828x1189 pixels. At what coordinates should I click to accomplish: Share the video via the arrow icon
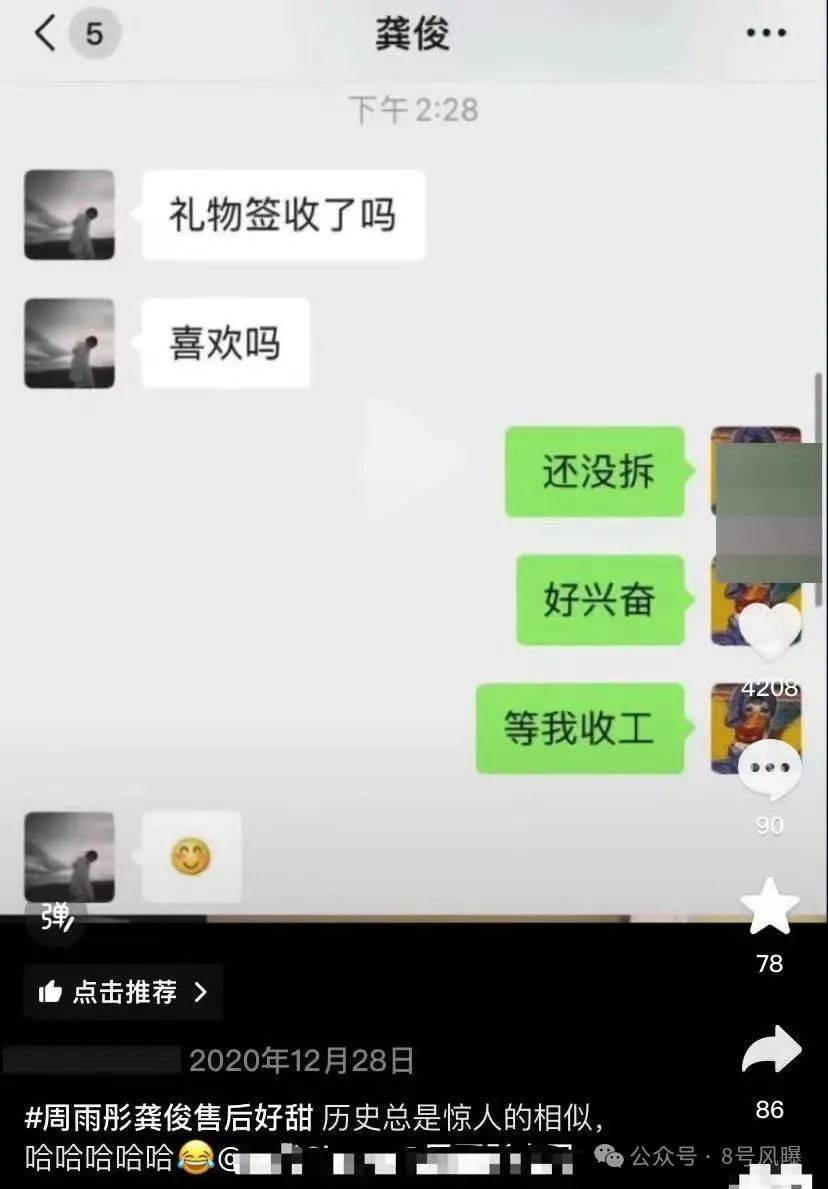(771, 1051)
